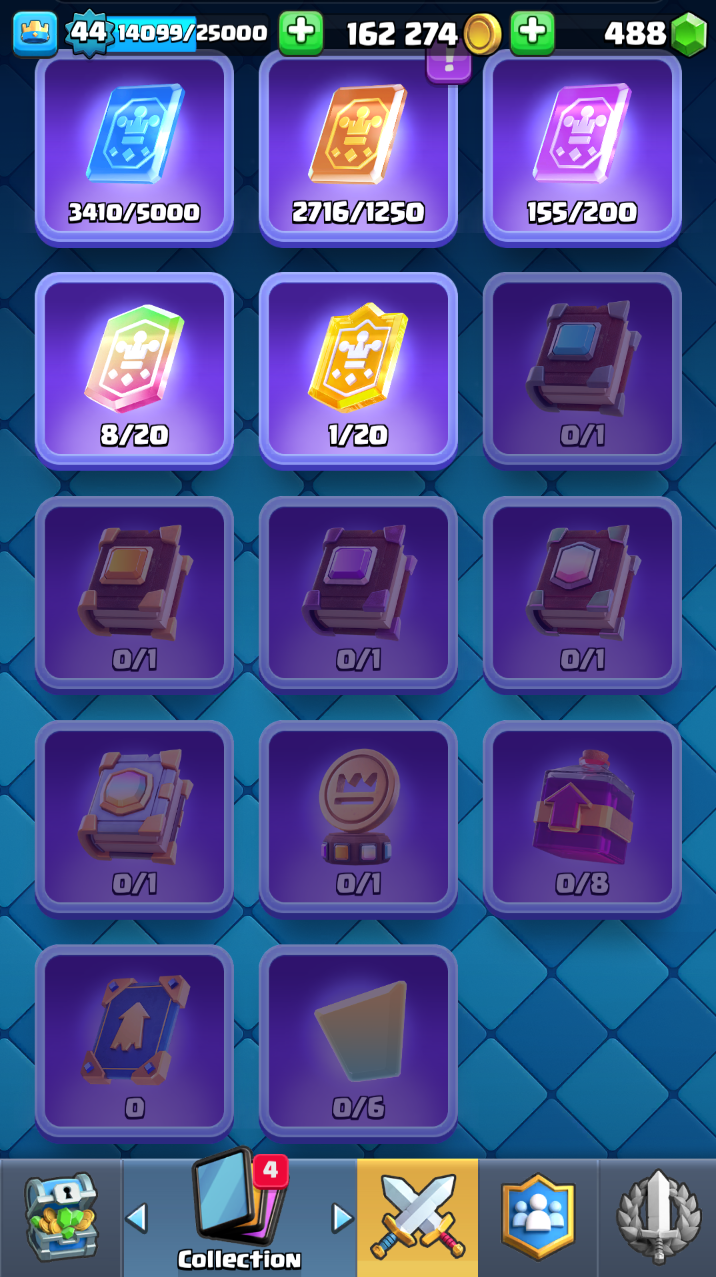The width and height of the screenshot is (716, 1277).
Task: Add more gold with the green plus
Action: [532, 33]
